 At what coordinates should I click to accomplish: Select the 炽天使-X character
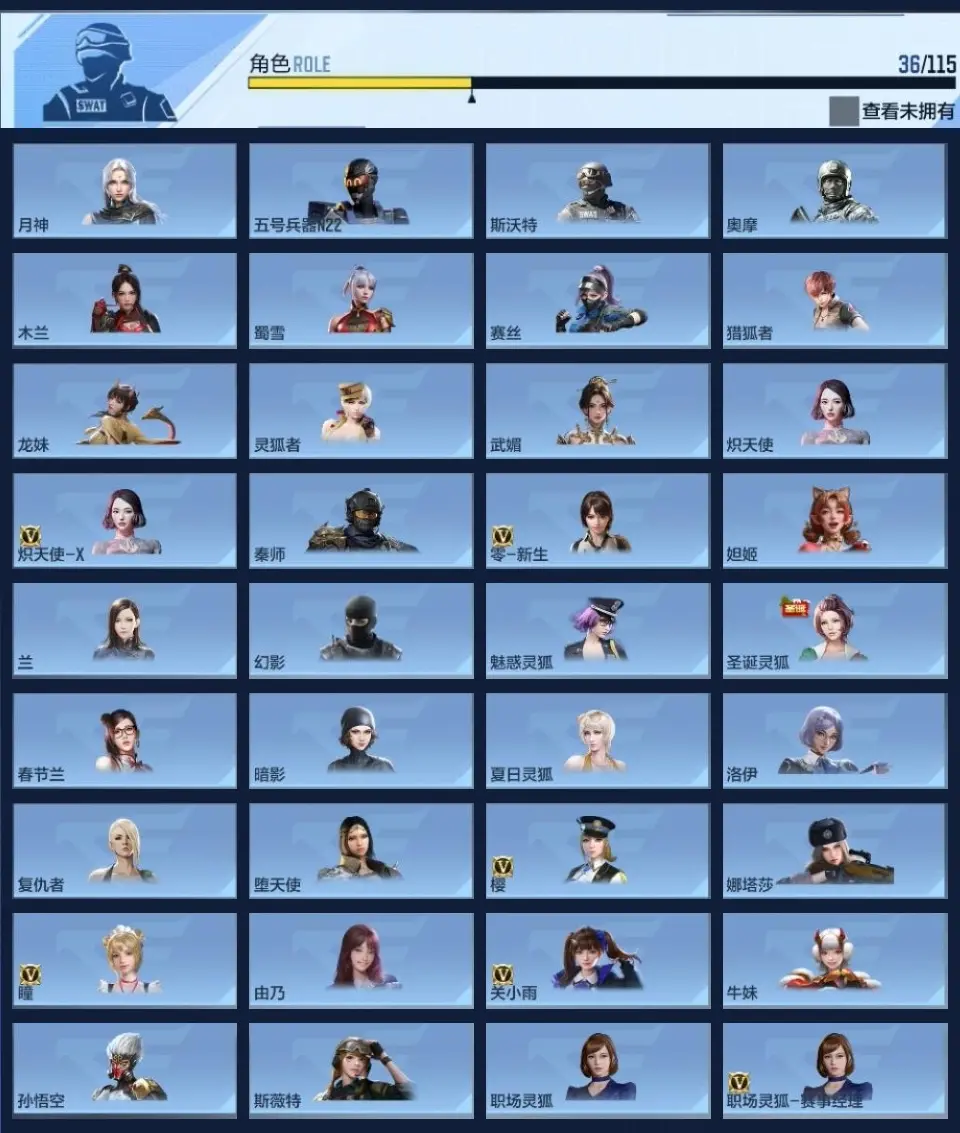(x=125, y=520)
